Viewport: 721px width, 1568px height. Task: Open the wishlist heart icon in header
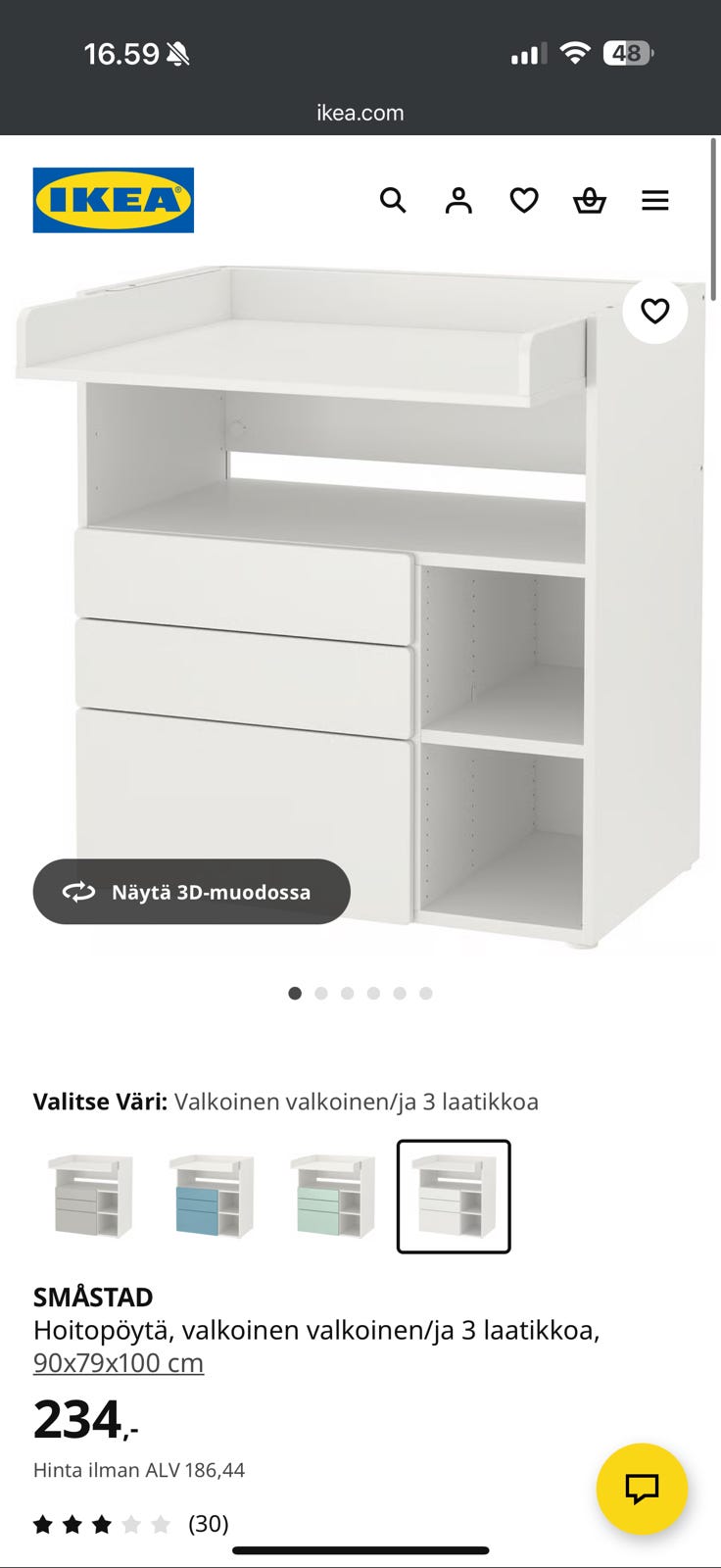(525, 200)
